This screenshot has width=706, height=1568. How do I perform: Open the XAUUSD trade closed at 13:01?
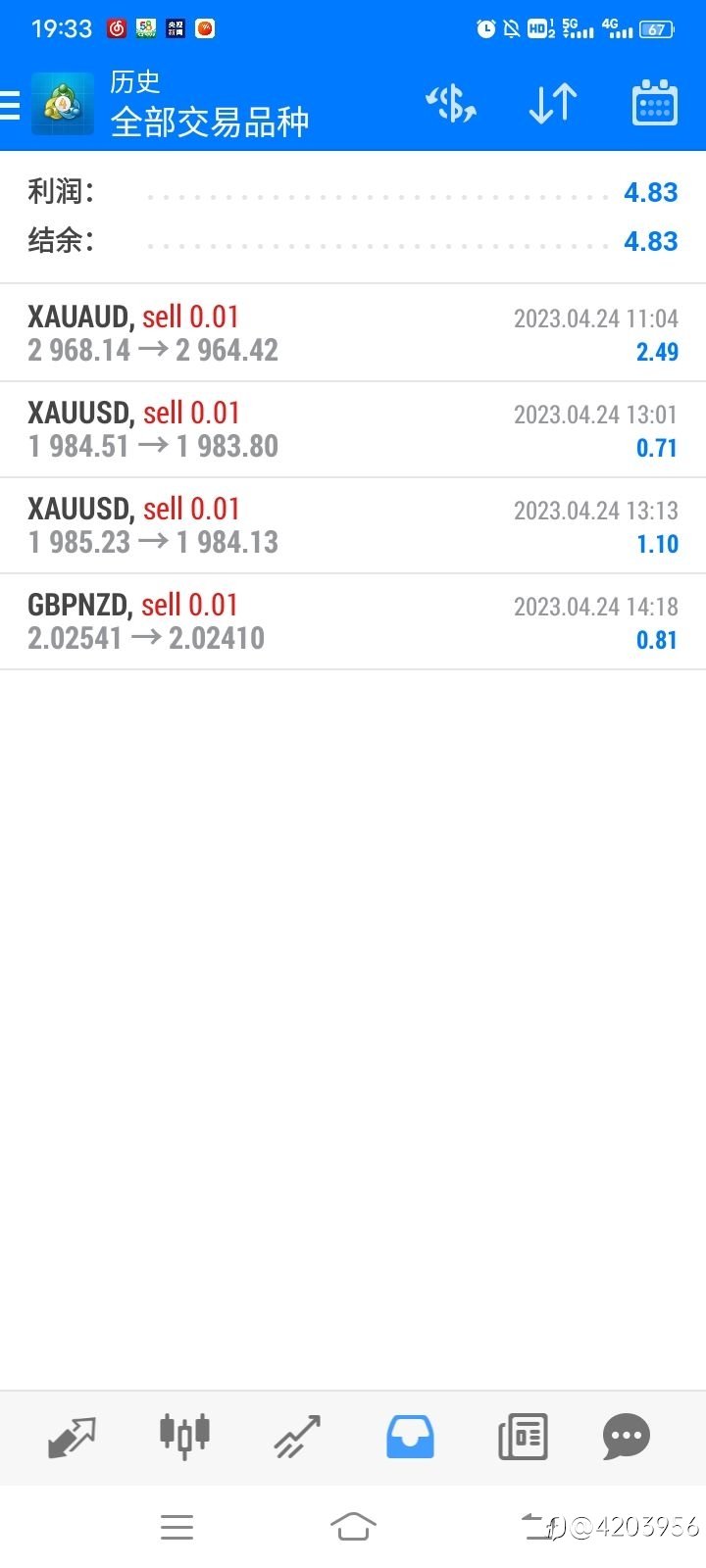coord(353,429)
